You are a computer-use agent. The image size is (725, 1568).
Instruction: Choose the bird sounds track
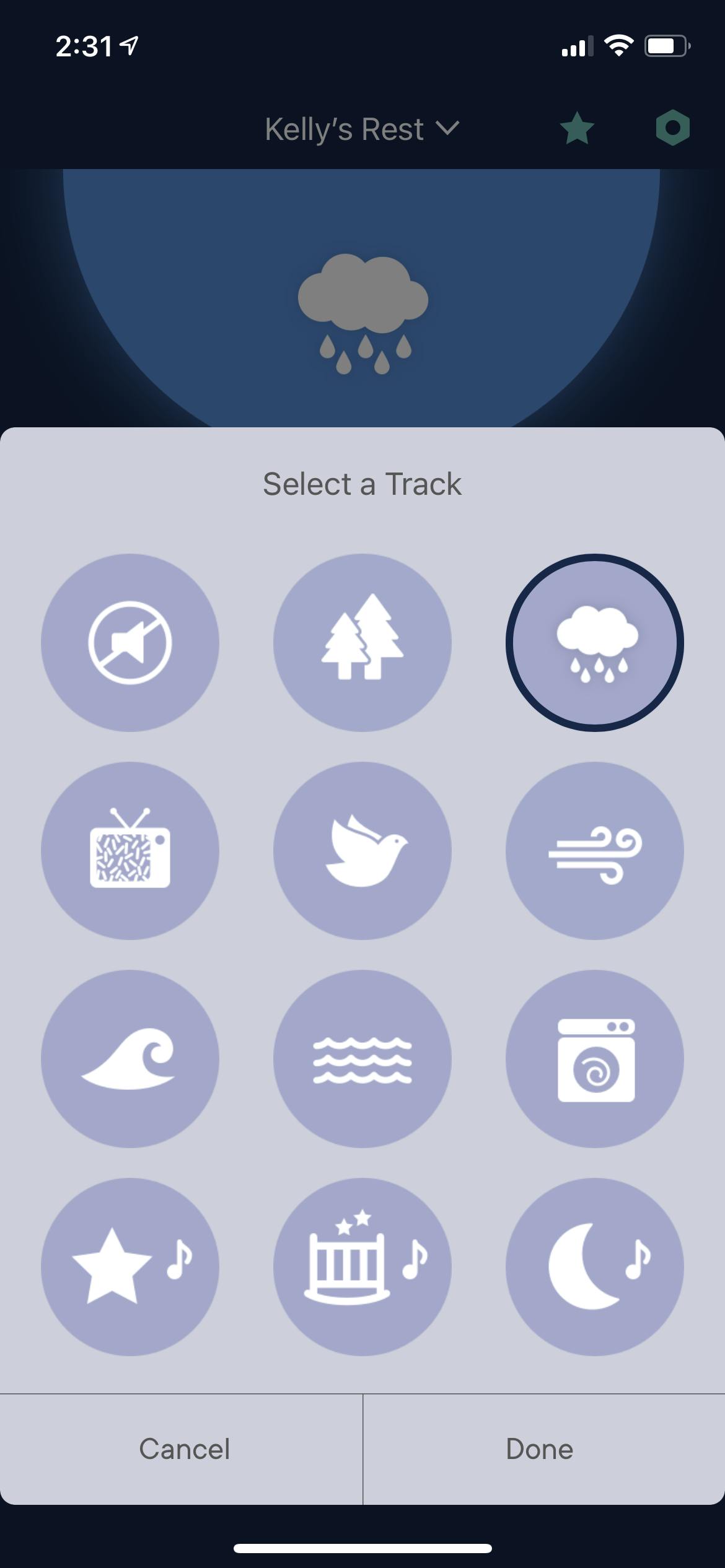point(362,850)
